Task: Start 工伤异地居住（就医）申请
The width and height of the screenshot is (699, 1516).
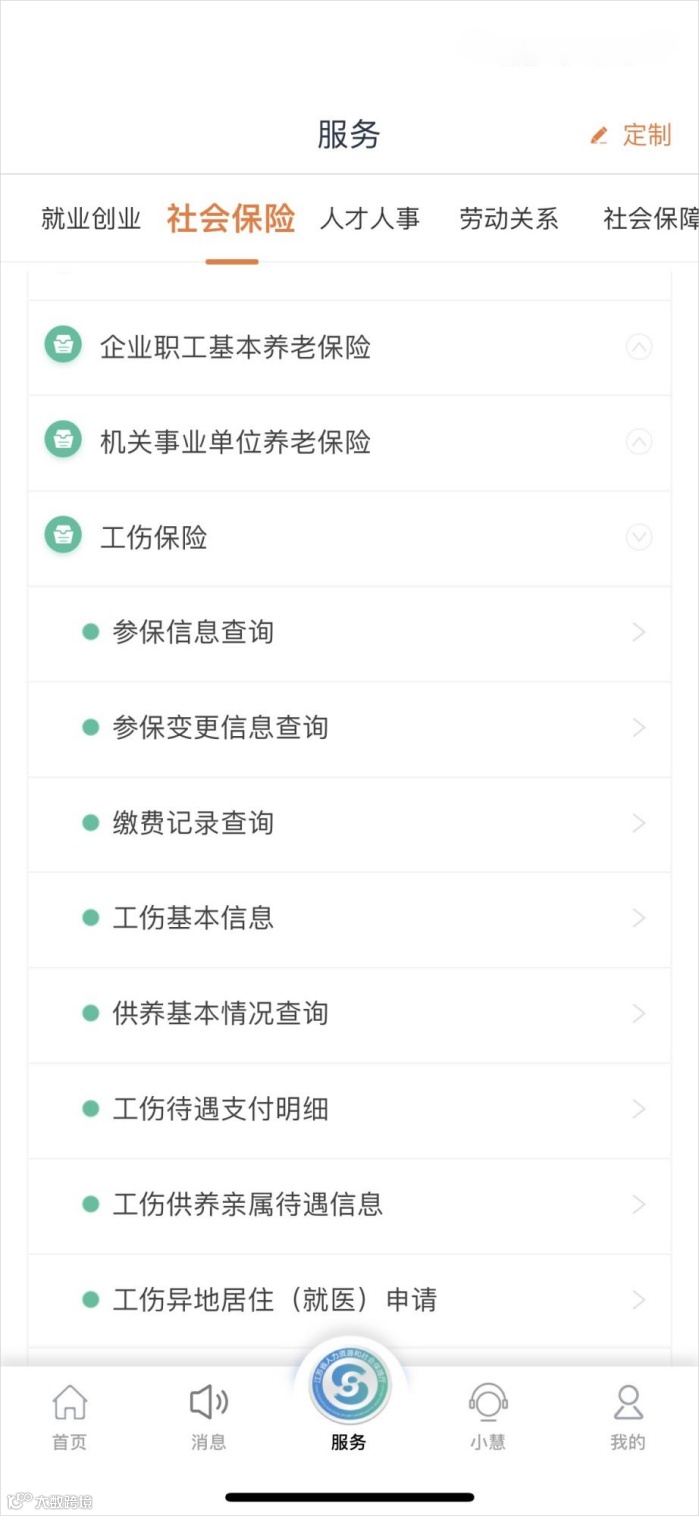Action: pos(348,1300)
